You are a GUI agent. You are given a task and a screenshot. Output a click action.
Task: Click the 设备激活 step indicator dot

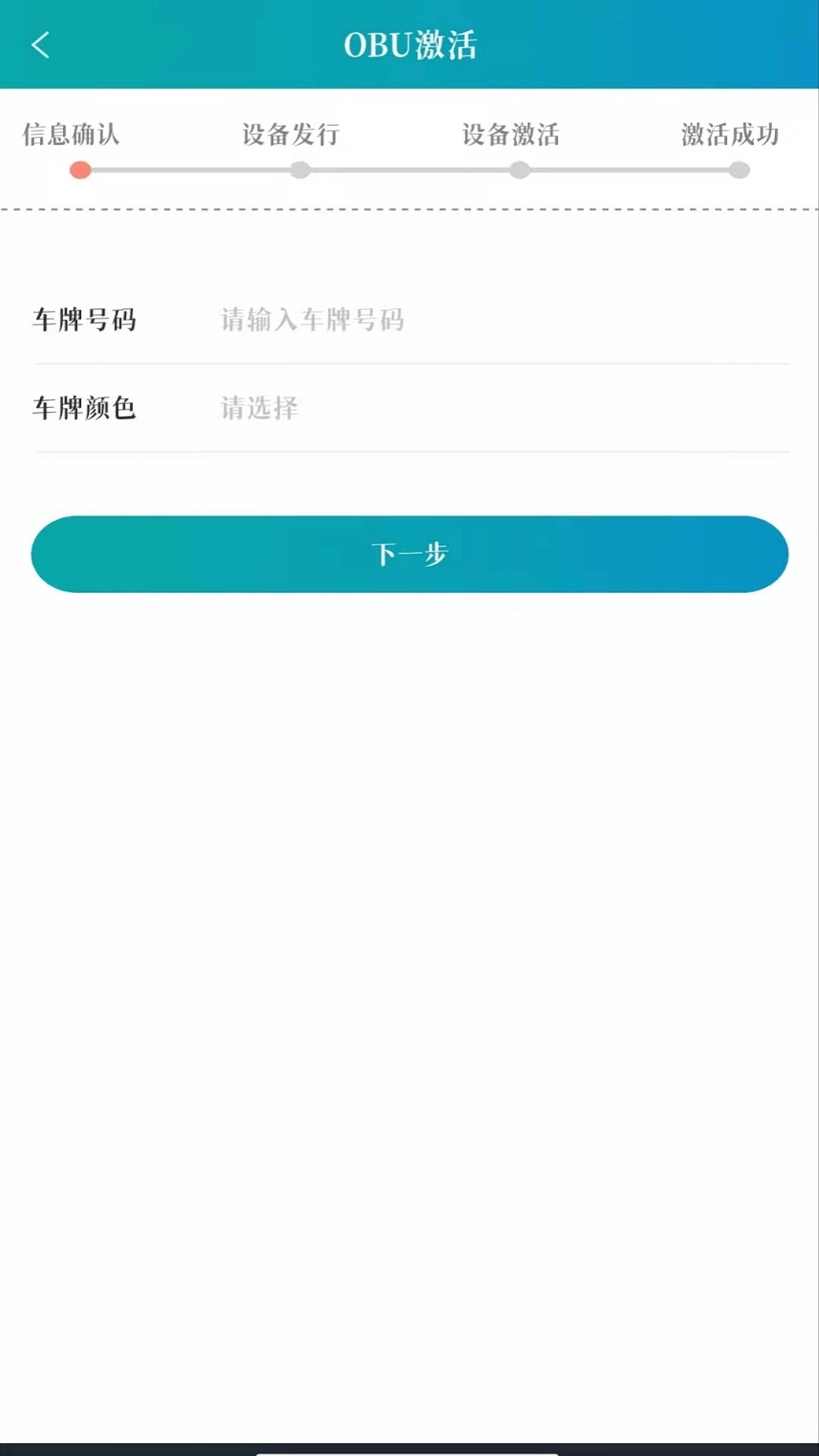click(x=519, y=171)
